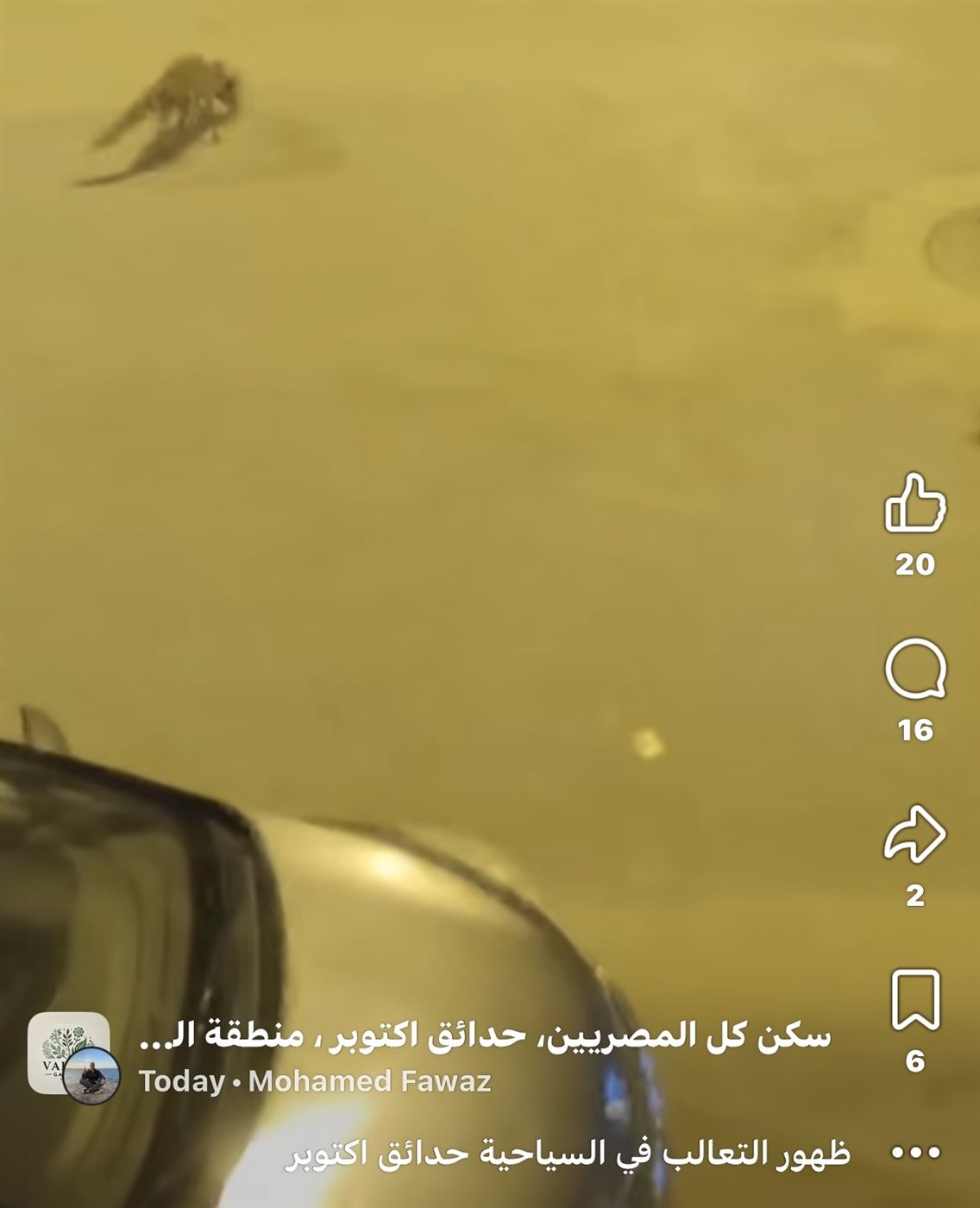Save the video with the bookmark icon

[915, 1000]
